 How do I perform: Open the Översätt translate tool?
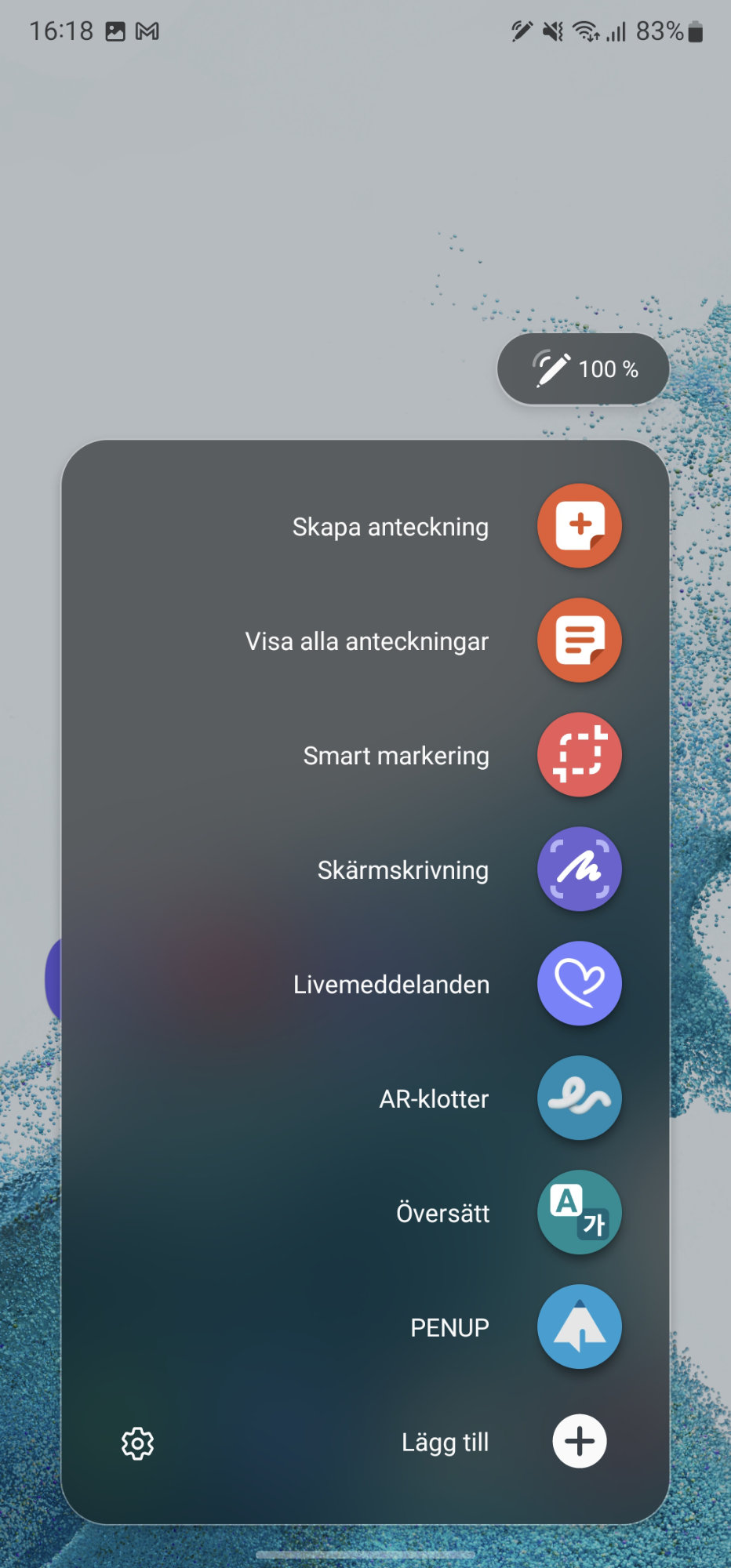pos(579,1212)
